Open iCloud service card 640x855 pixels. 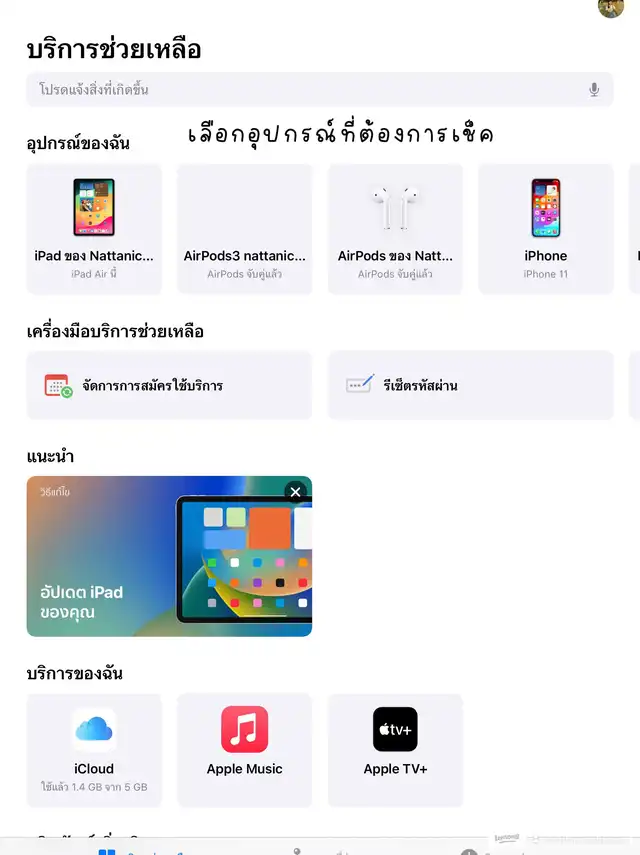pos(94,750)
